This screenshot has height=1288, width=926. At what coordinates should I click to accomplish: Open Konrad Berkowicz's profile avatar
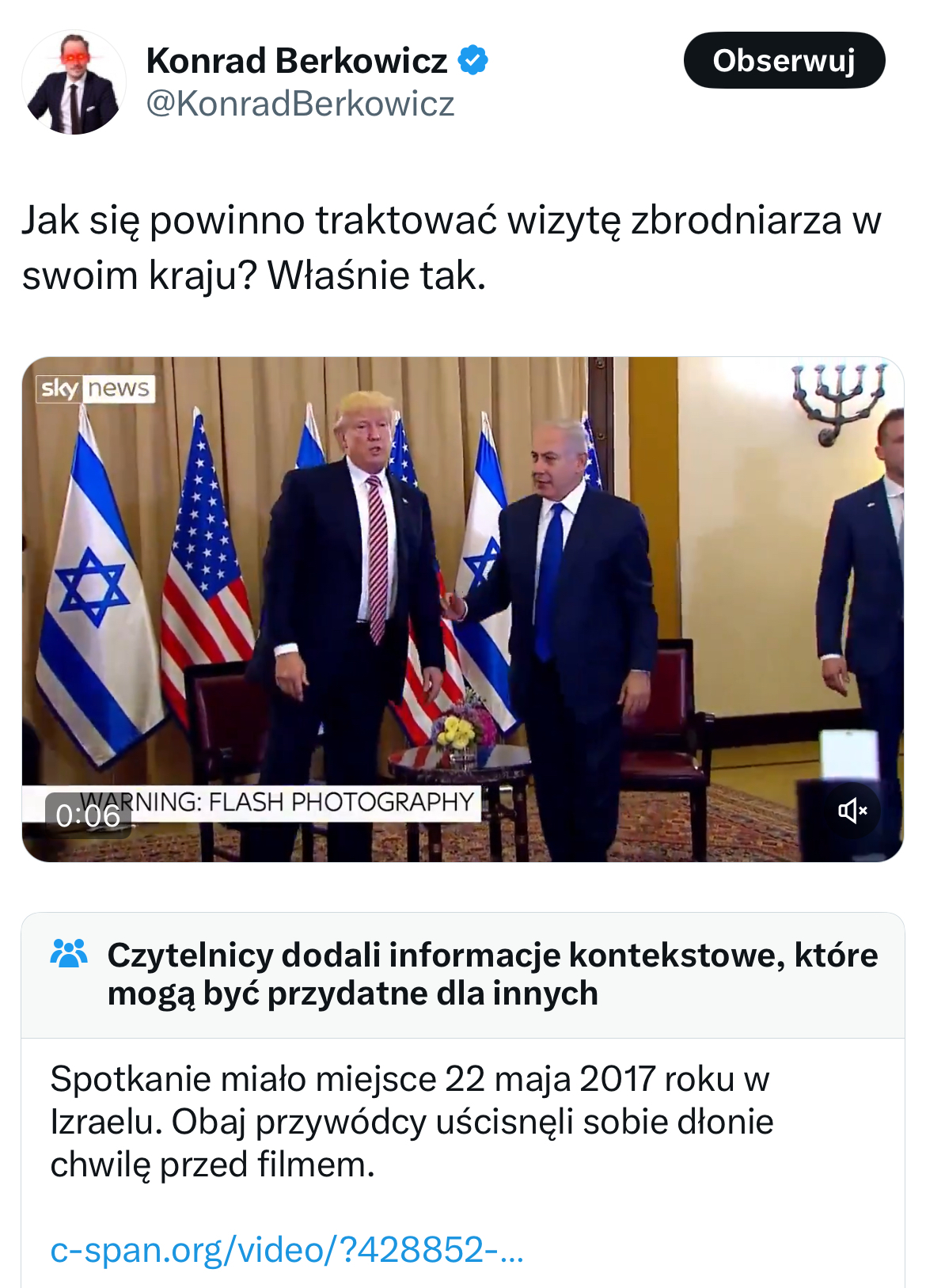(74, 83)
